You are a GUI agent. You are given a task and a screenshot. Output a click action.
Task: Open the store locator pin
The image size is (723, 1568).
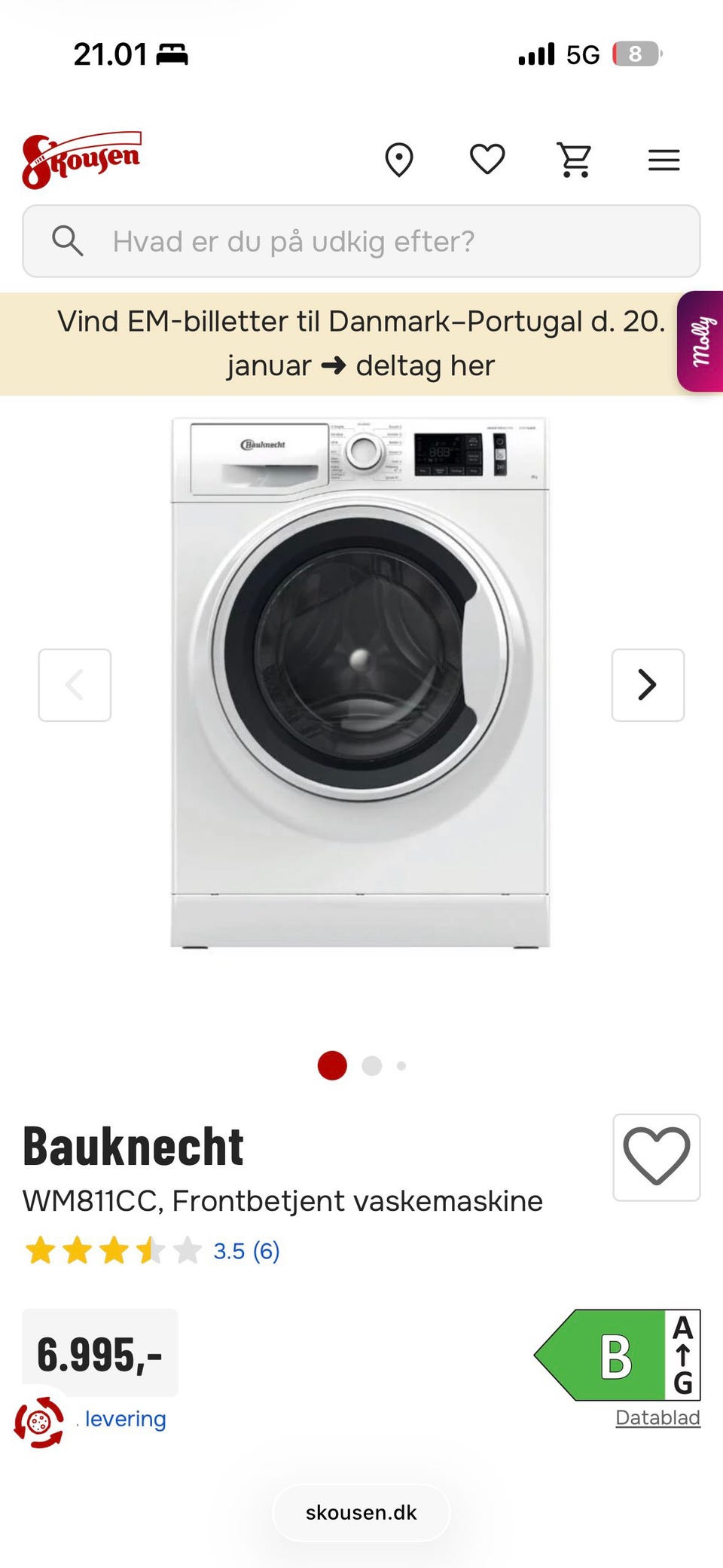click(x=399, y=160)
